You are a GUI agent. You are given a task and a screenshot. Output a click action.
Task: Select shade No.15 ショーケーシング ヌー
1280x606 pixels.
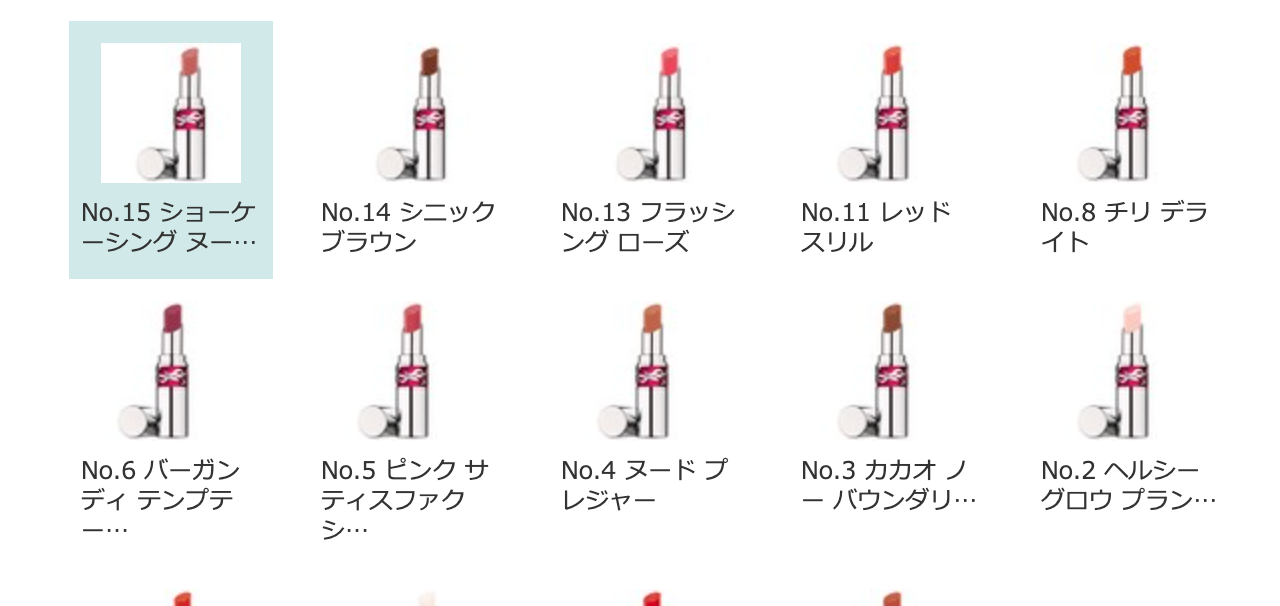pos(171,113)
